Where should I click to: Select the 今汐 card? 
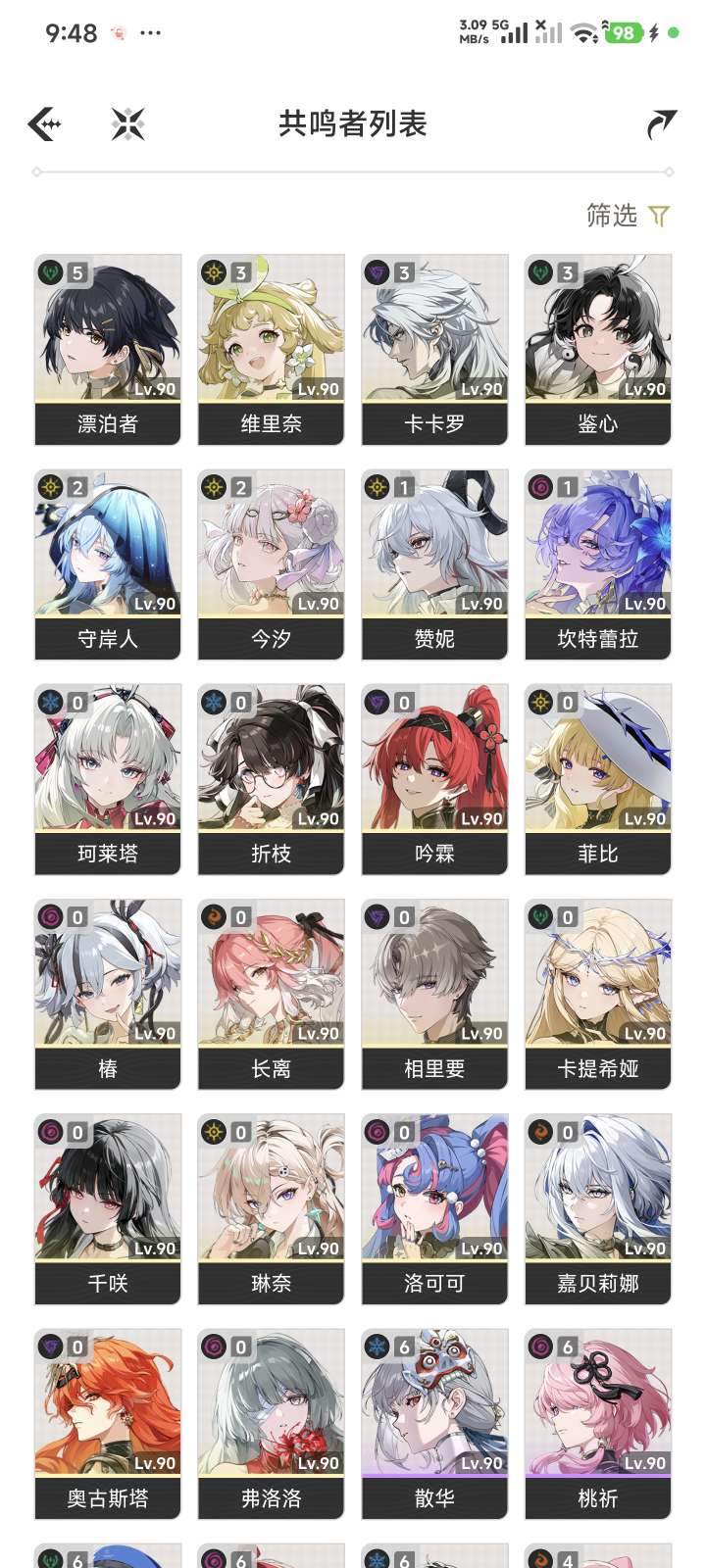(x=272, y=563)
